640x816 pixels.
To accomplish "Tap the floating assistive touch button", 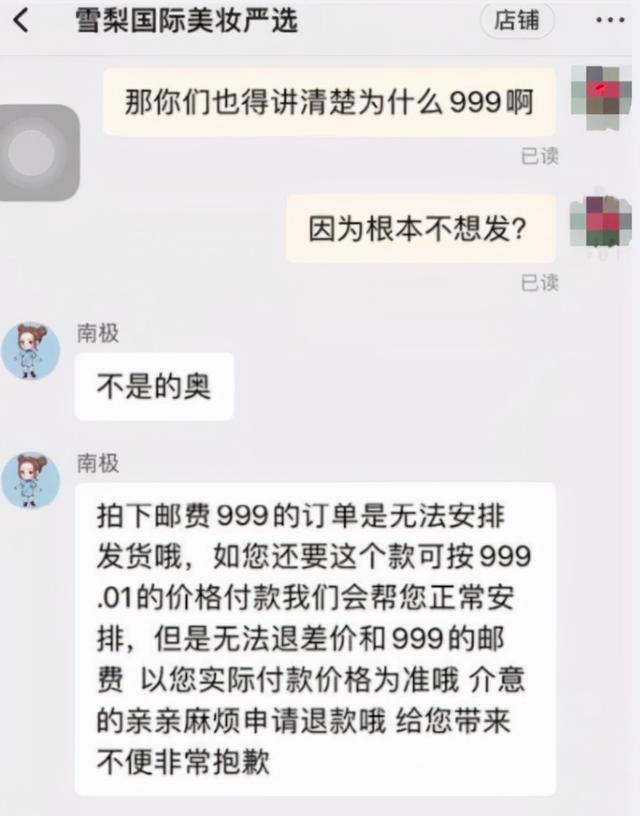I will tap(34, 152).
